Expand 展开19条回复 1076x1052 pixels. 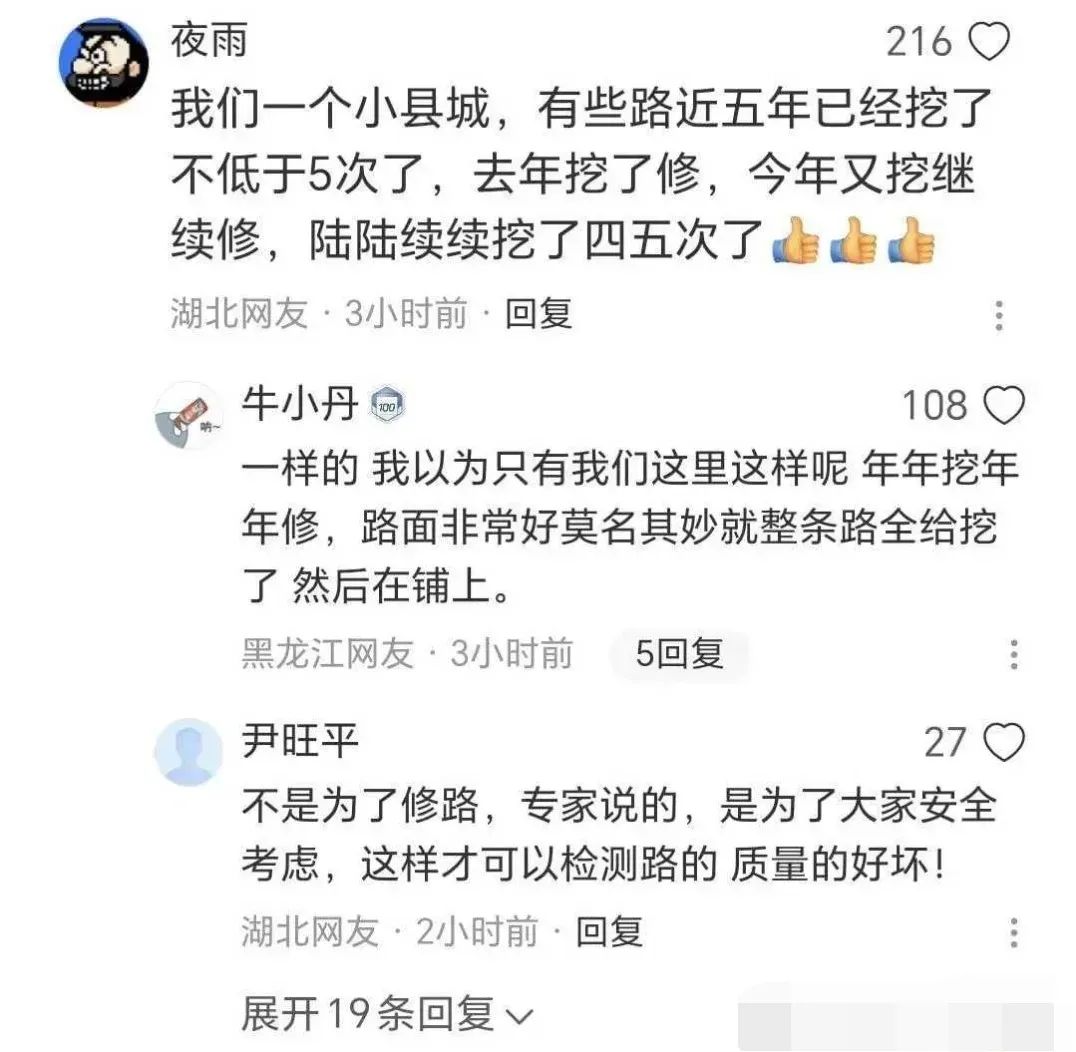point(386,1014)
